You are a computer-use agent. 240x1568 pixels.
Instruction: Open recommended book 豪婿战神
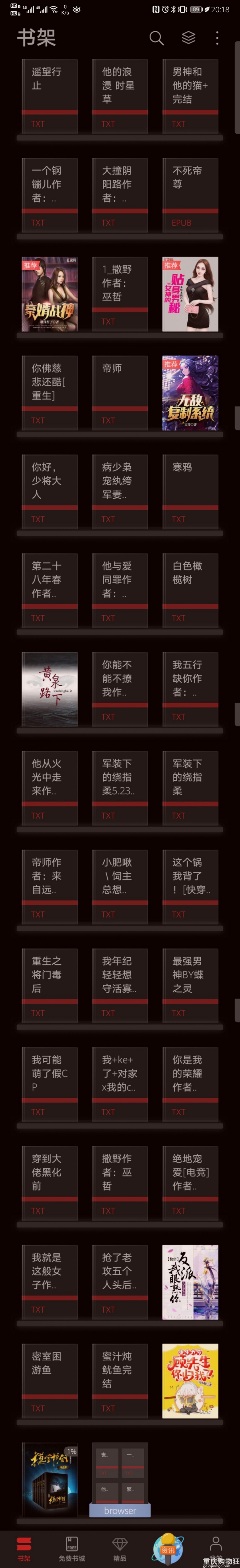(x=50, y=294)
